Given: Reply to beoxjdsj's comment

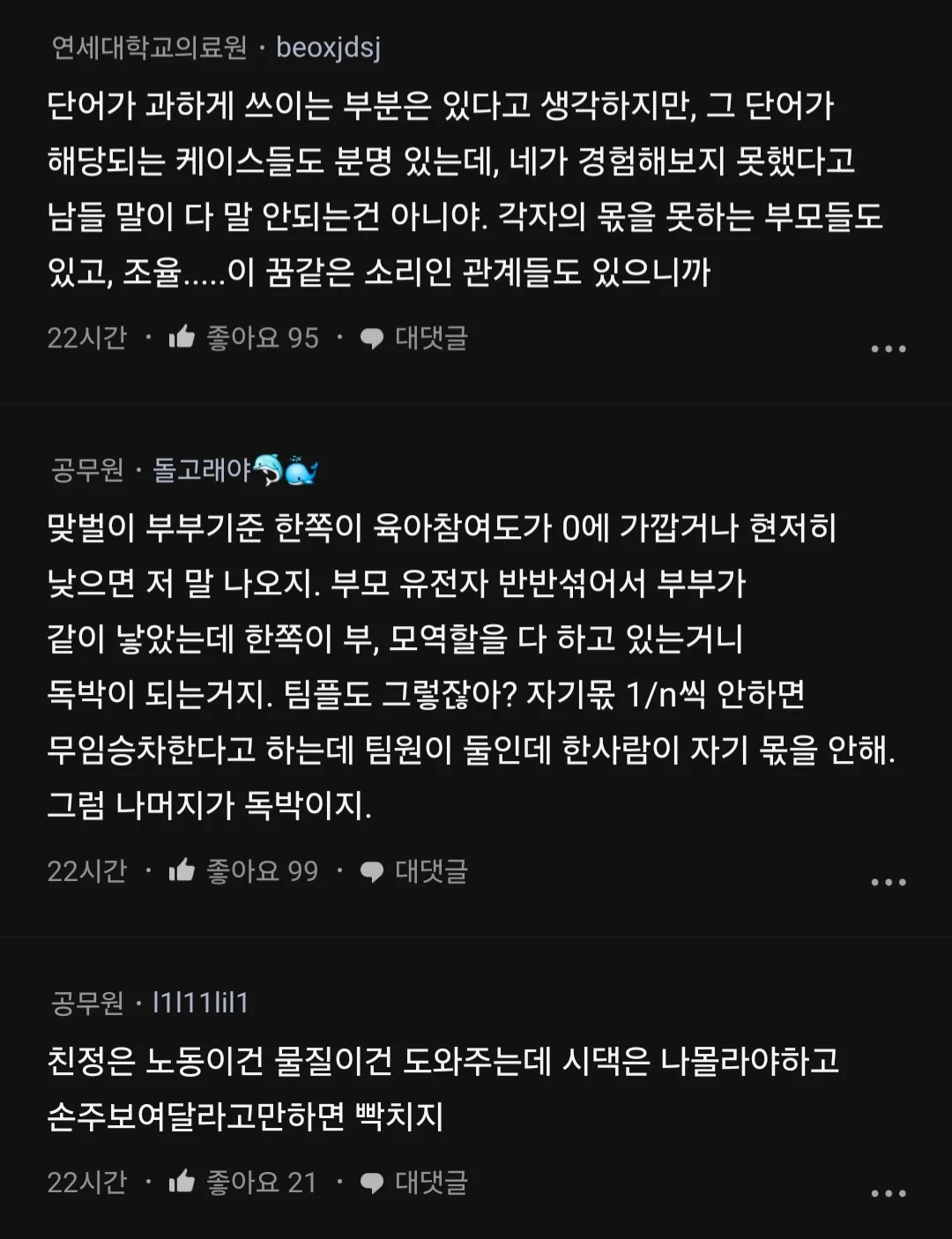Looking at the screenshot, I should pyautogui.click(x=414, y=338).
